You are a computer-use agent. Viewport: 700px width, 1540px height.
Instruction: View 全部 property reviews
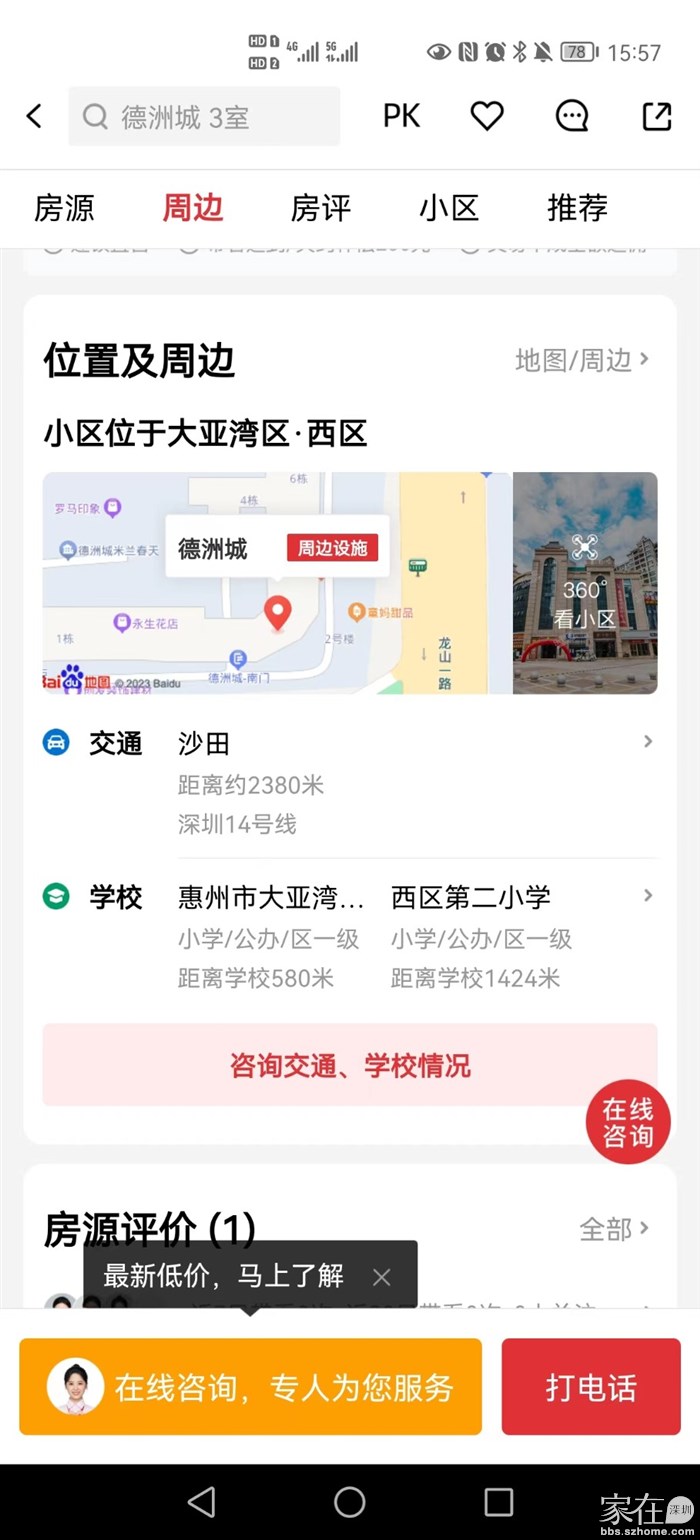614,1228
